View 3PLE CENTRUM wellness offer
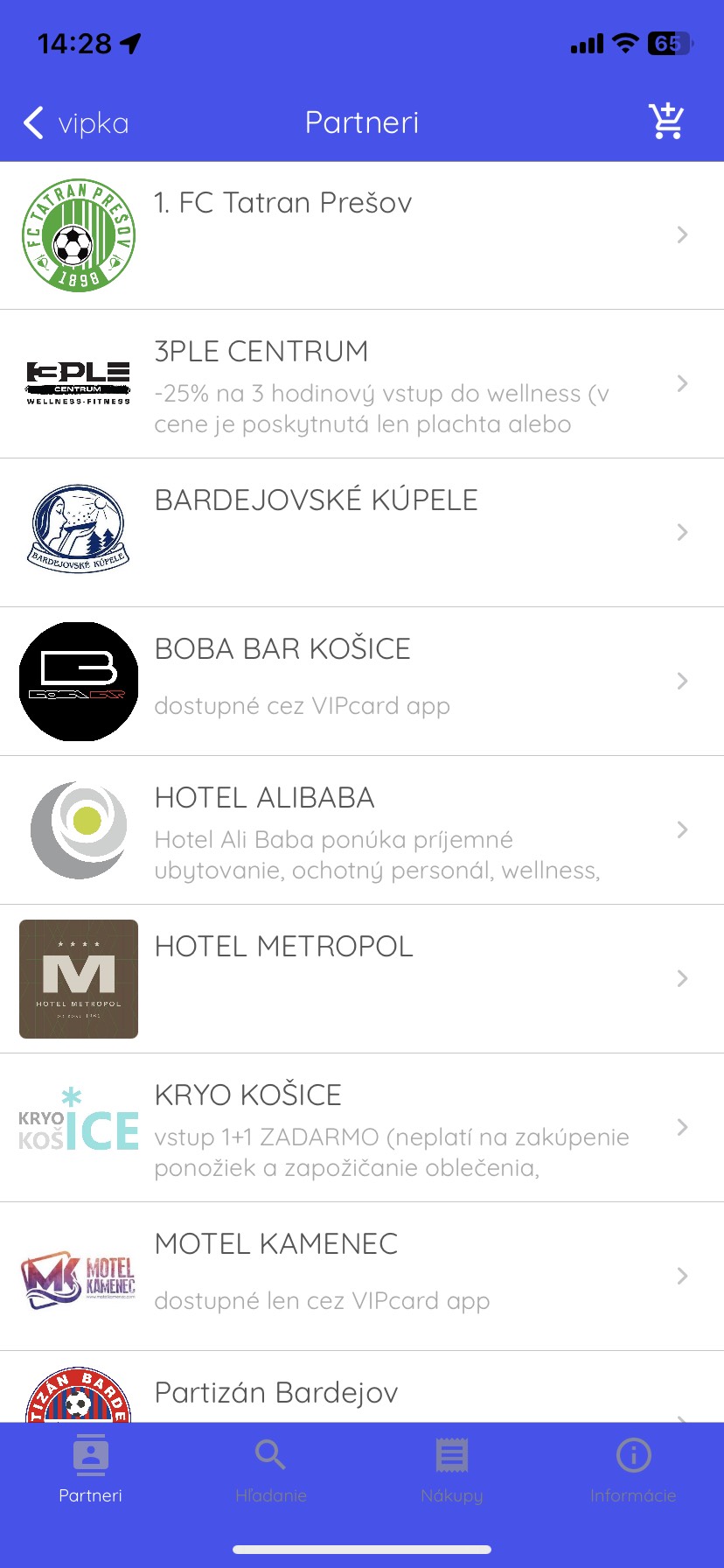 (362, 384)
